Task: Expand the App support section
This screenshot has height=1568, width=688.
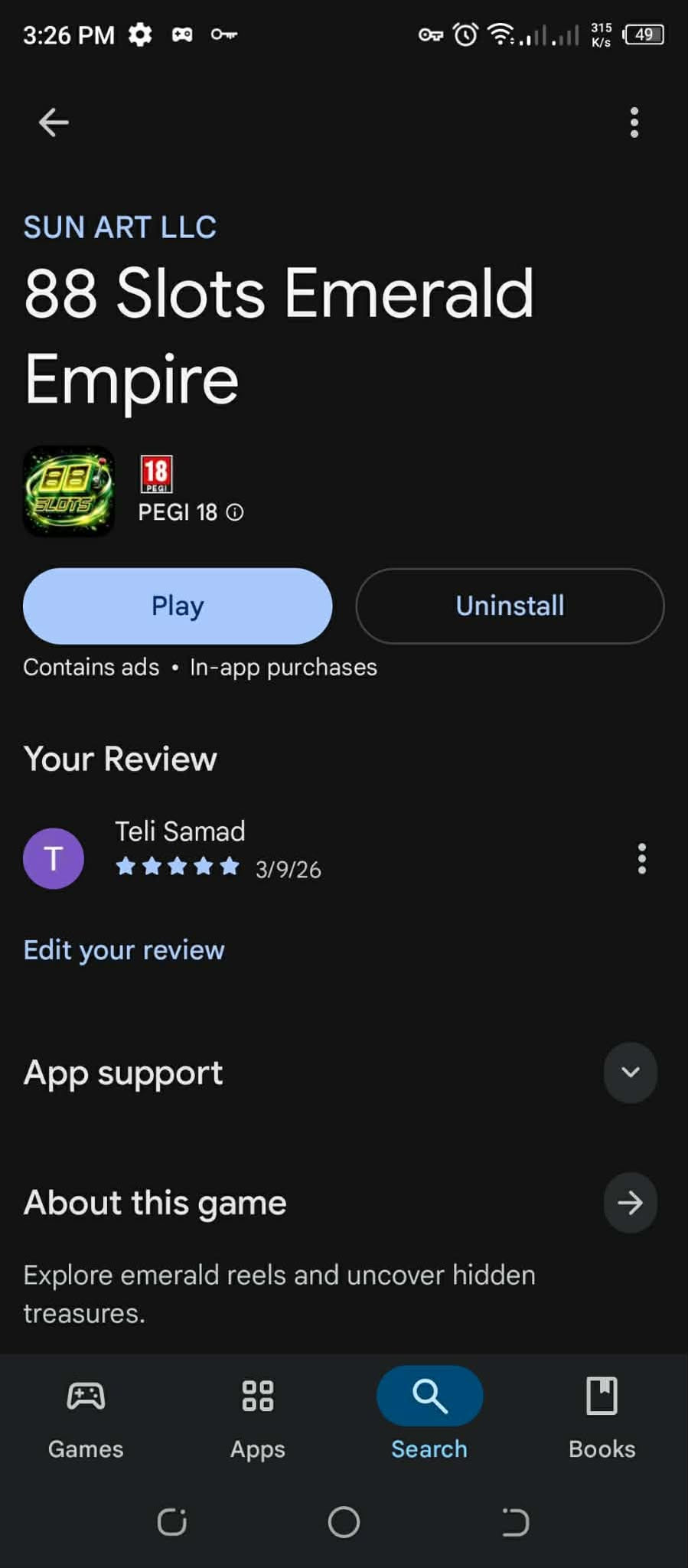Action: [630, 1073]
